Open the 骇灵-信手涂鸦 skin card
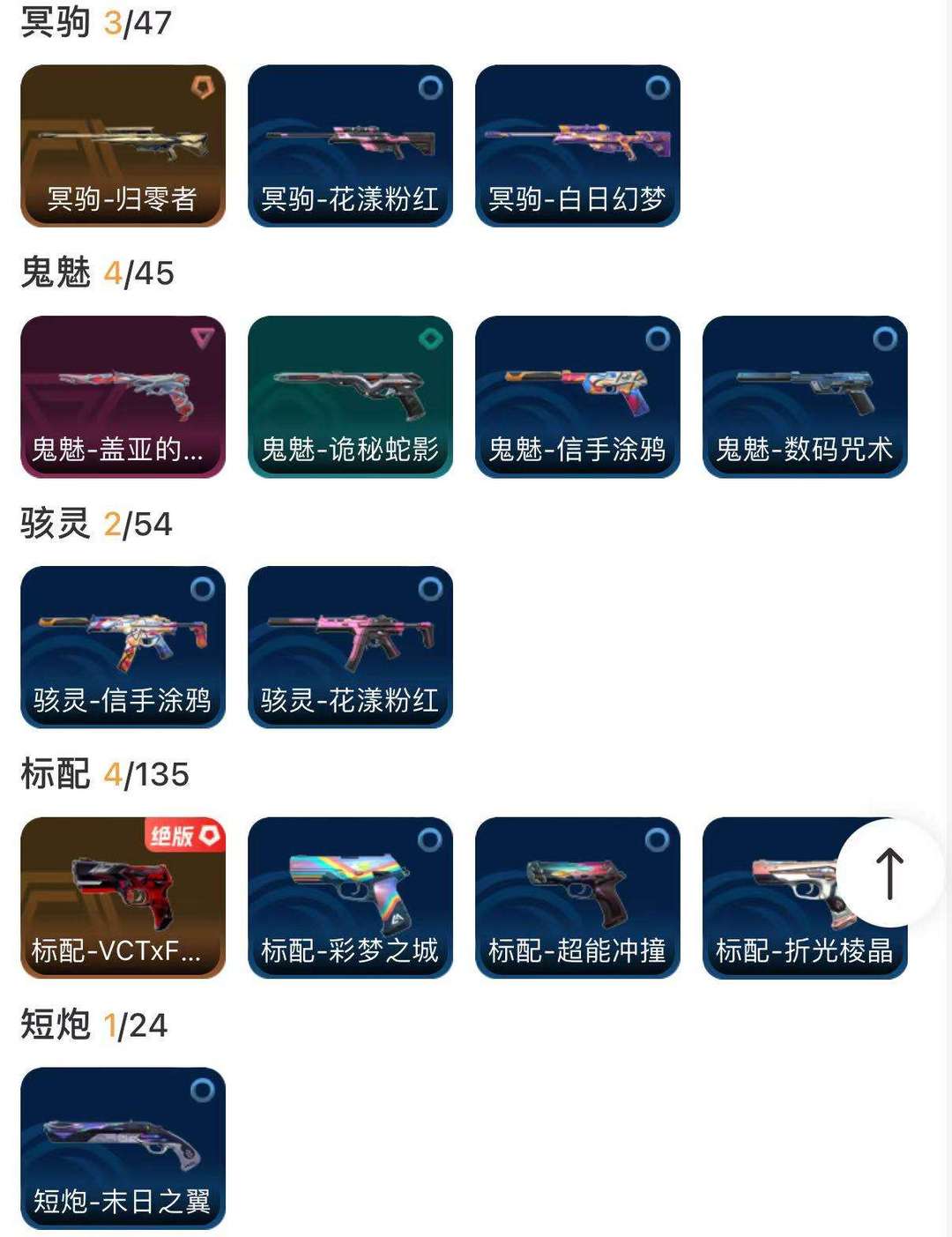 click(123, 647)
